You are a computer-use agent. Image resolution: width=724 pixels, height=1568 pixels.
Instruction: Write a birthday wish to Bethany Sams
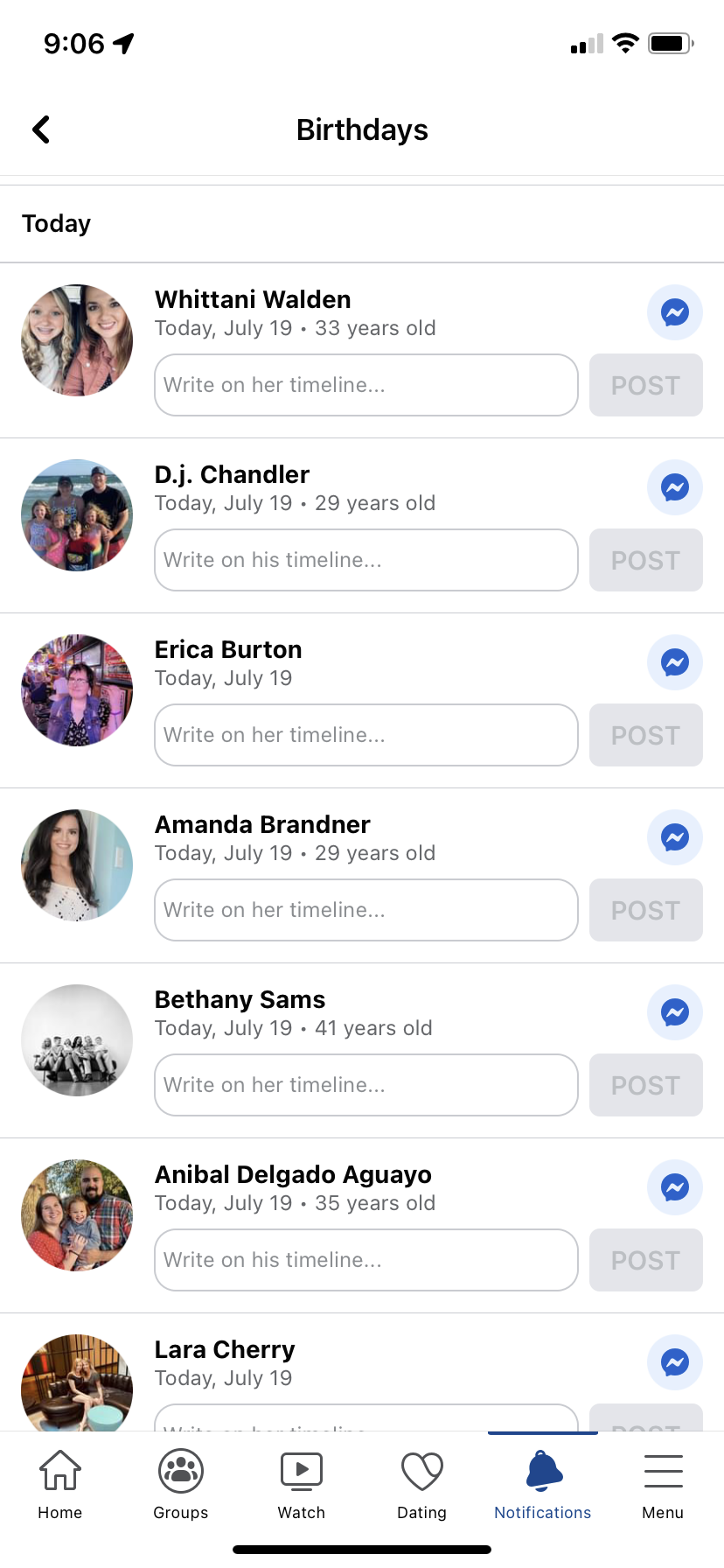(365, 1085)
